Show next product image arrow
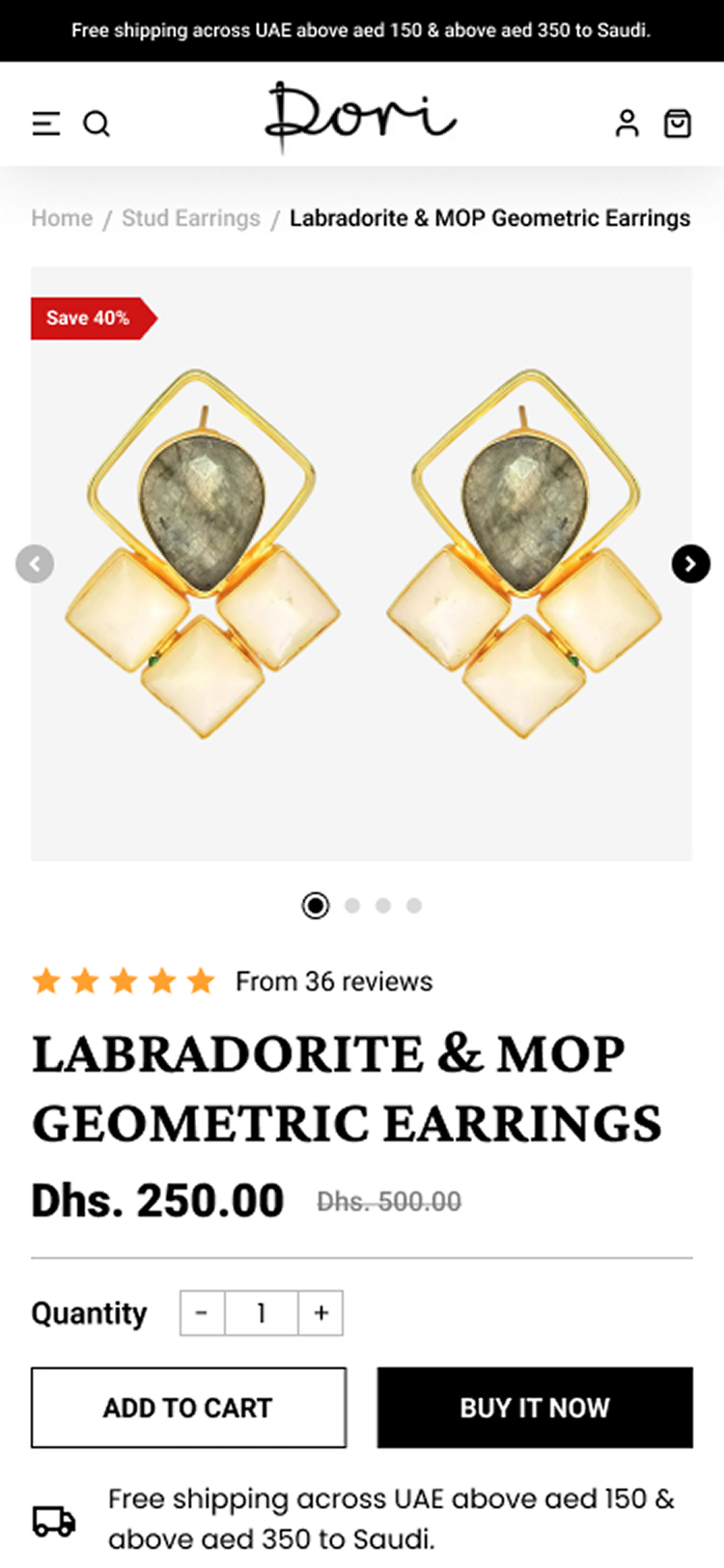The width and height of the screenshot is (724, 1568). point(690,564)
